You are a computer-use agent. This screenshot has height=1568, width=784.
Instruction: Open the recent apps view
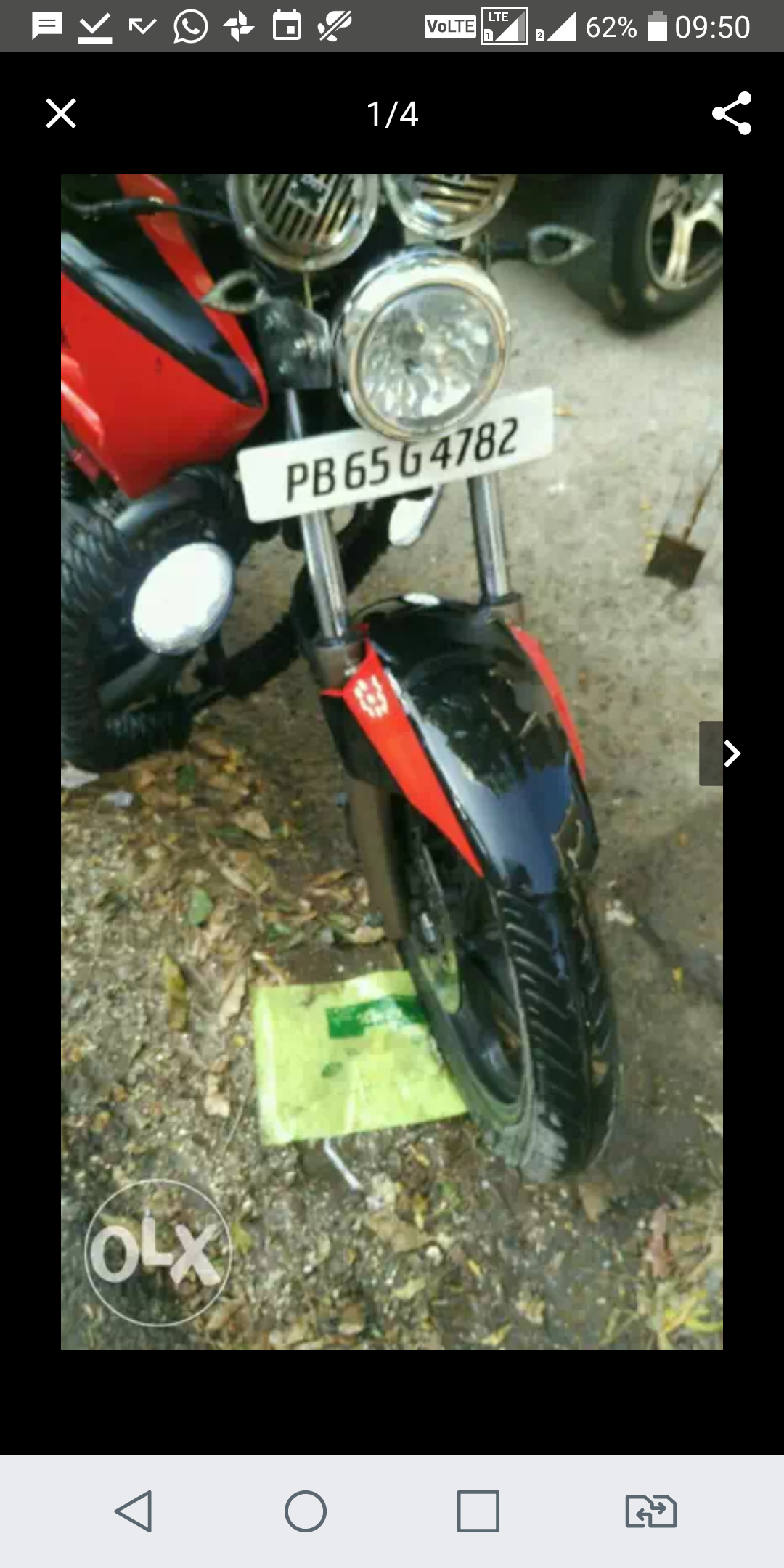[x=478, y=1511]
